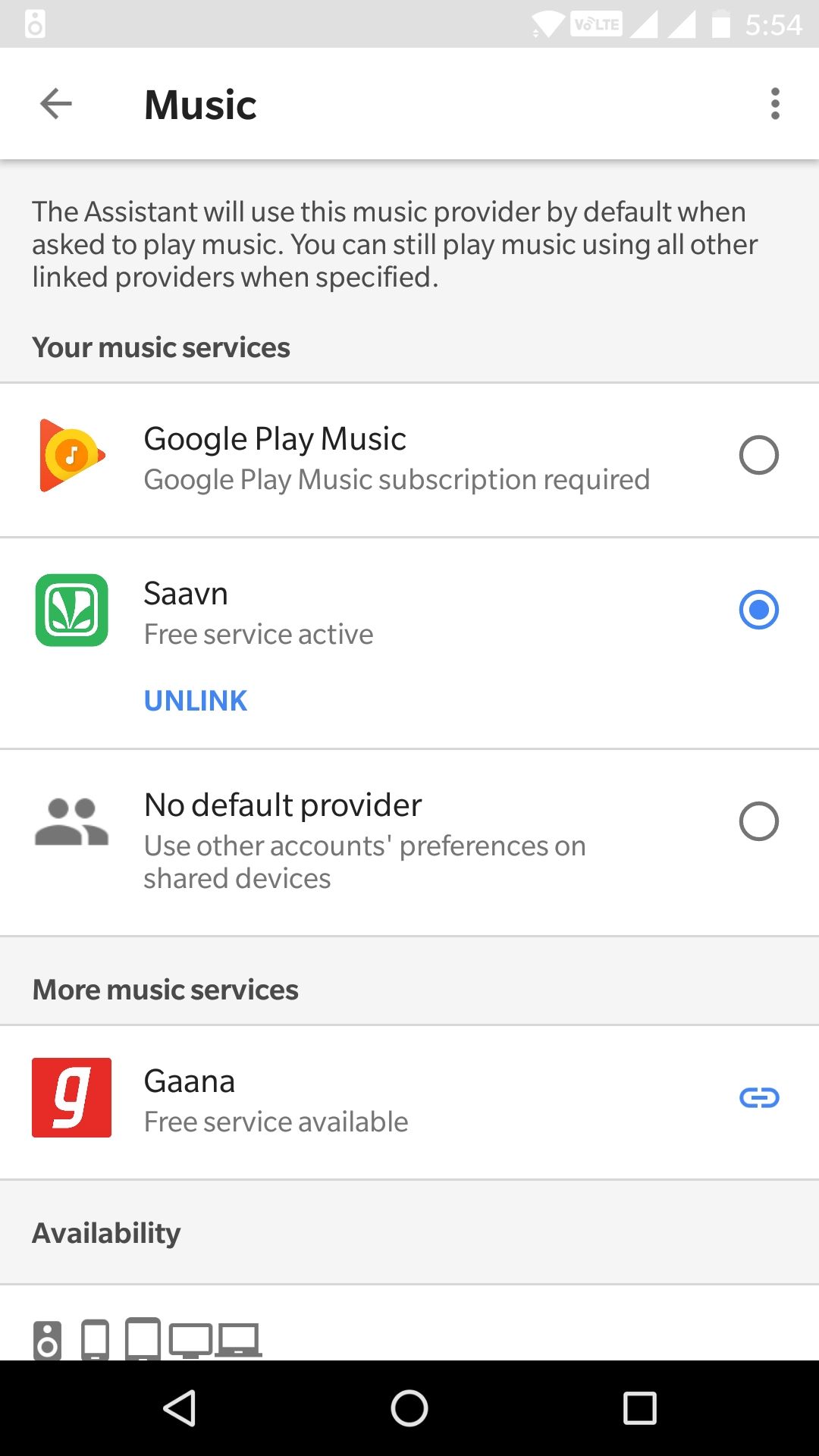Click the No default provider people icon
This screenshot has width=819, height=1456.
pyautogui.click(x=72, y=822)
